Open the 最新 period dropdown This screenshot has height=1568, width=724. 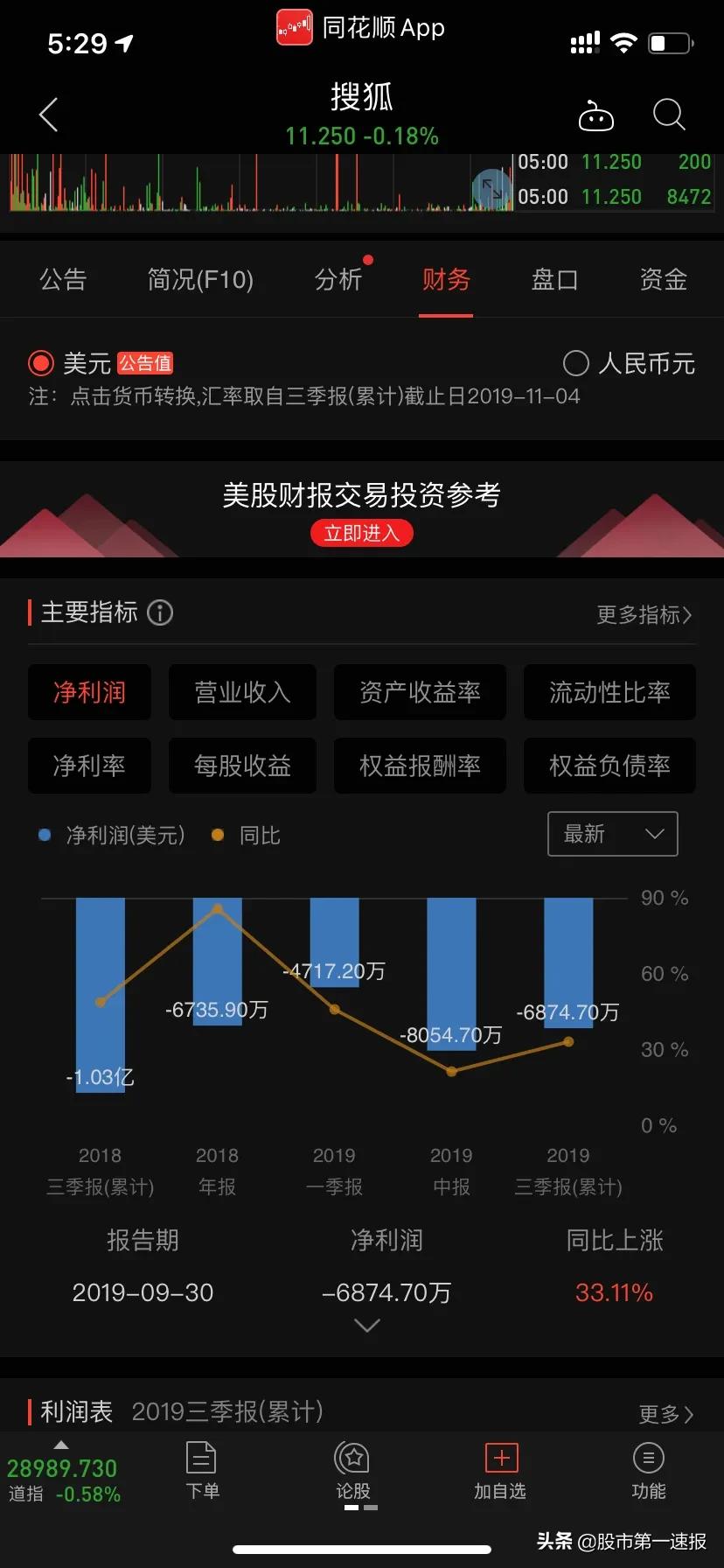click(x=612, y=834)
